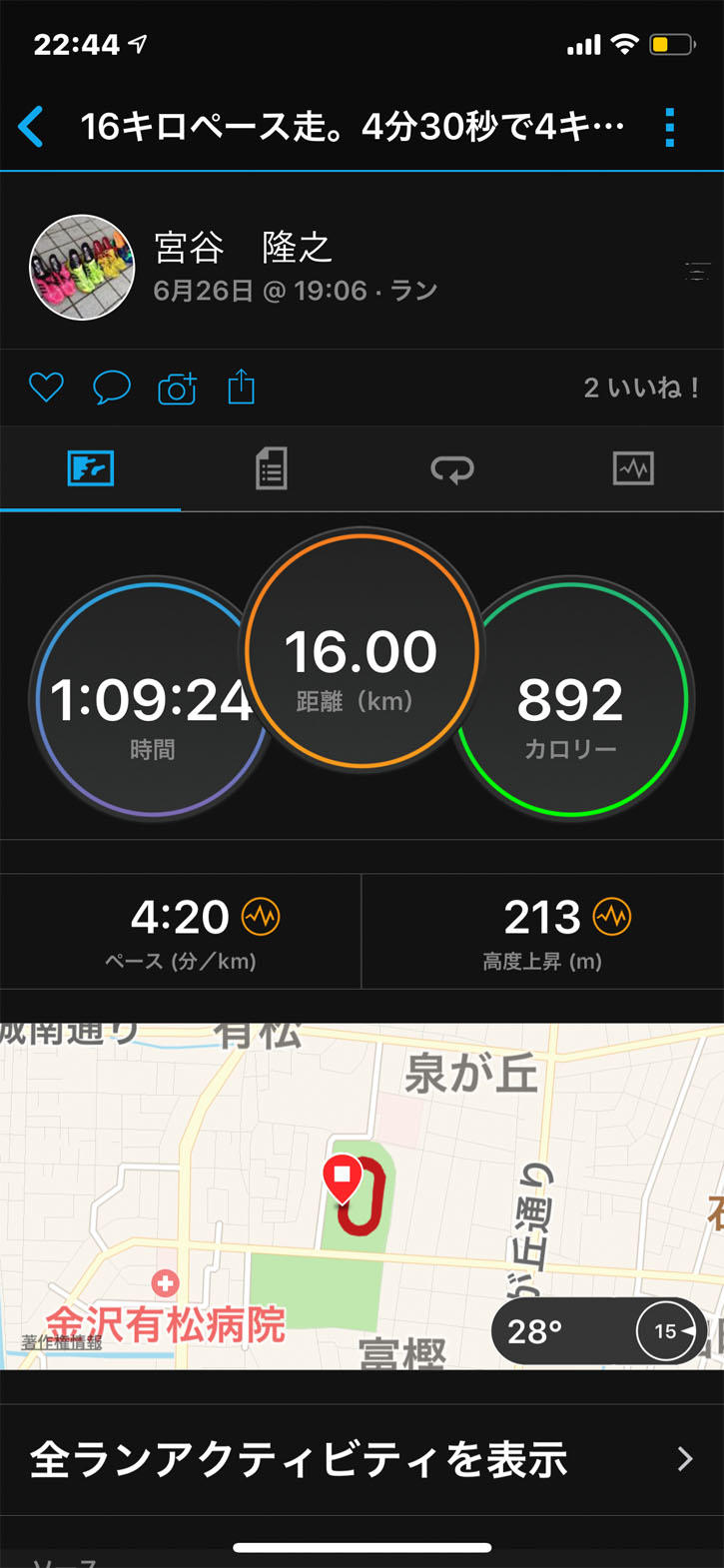The image size is (724, 1568).
Task: Open the comment speech bubble icon
Action: pyautogui.click(x=112, y=388)
